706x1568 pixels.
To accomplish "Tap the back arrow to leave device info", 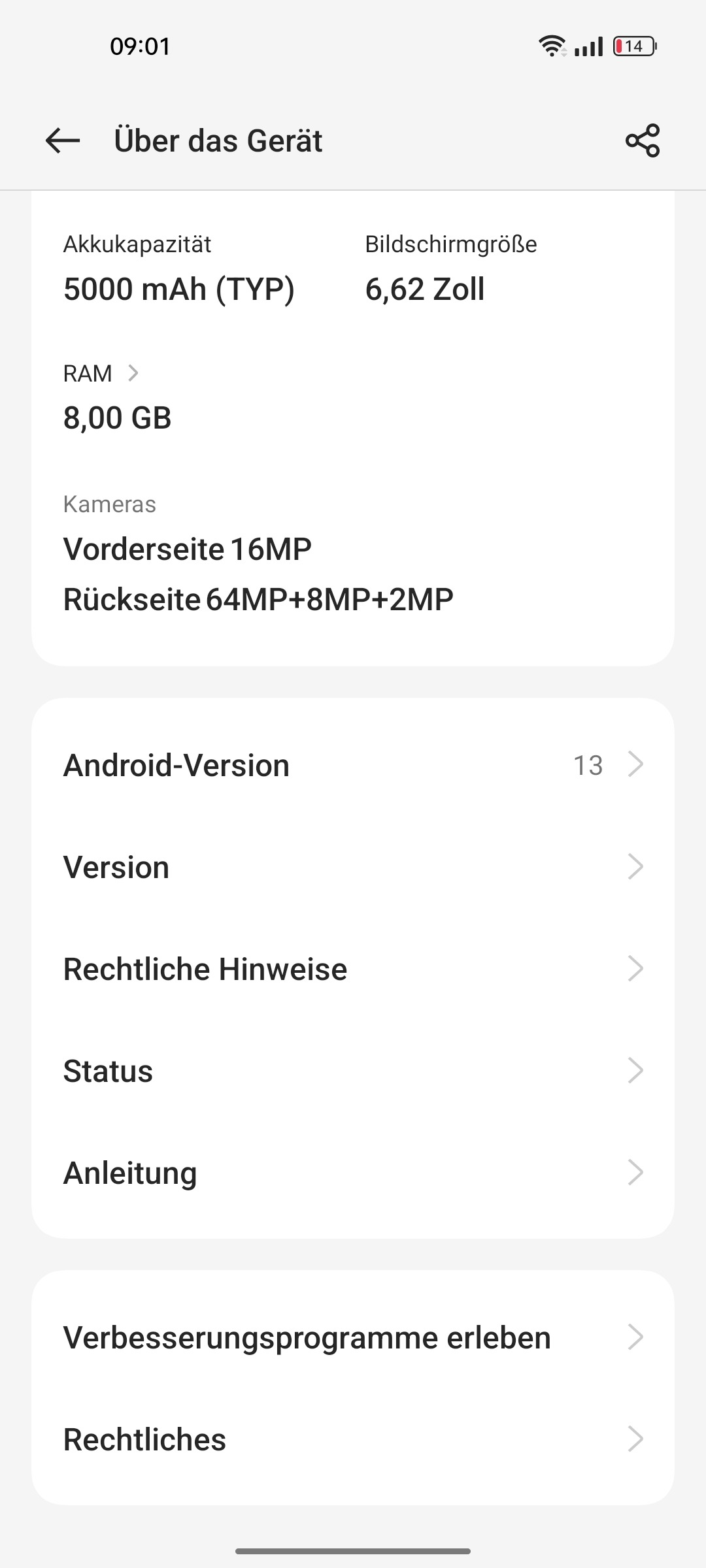I will [x=62, y=140].
